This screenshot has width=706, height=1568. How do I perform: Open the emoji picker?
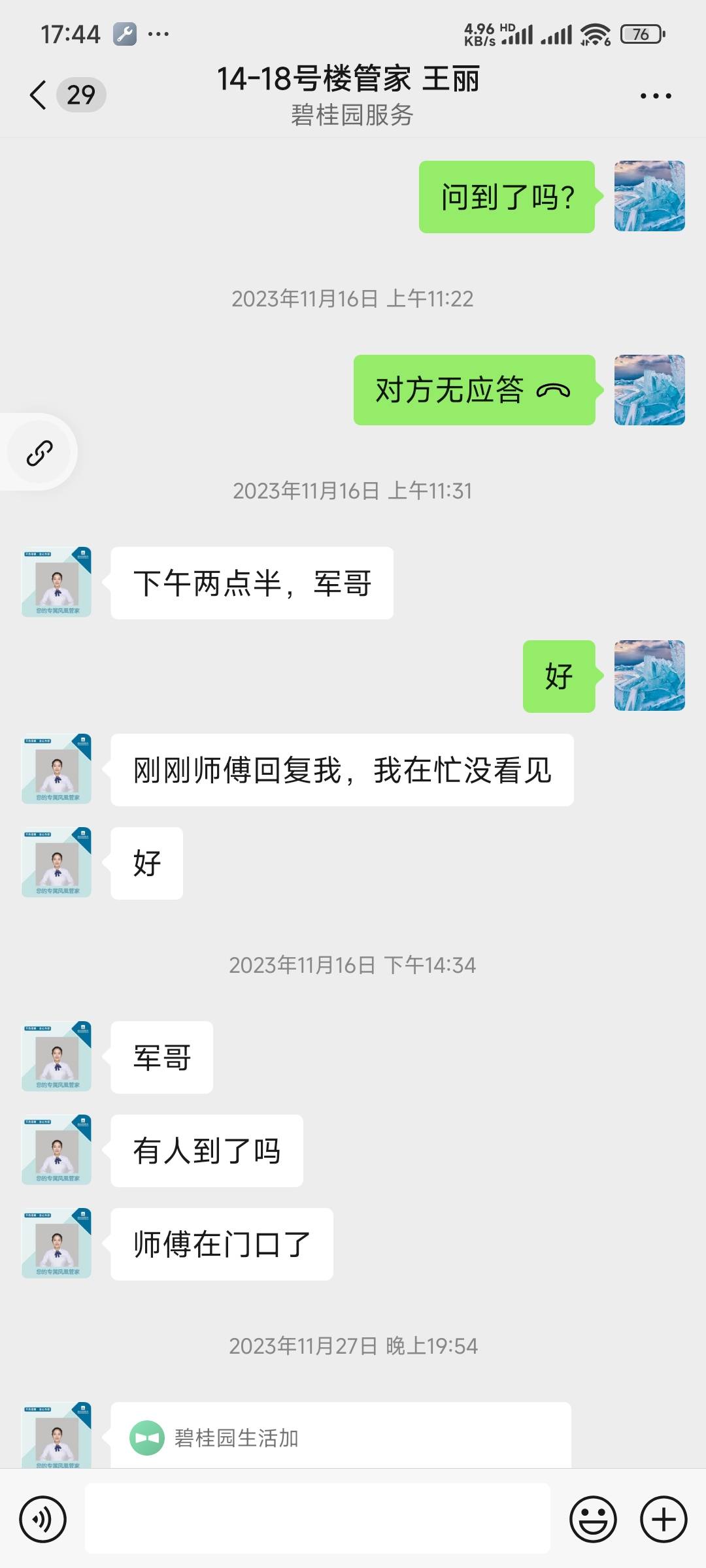pyautogui.click(x=593, y=1519)
